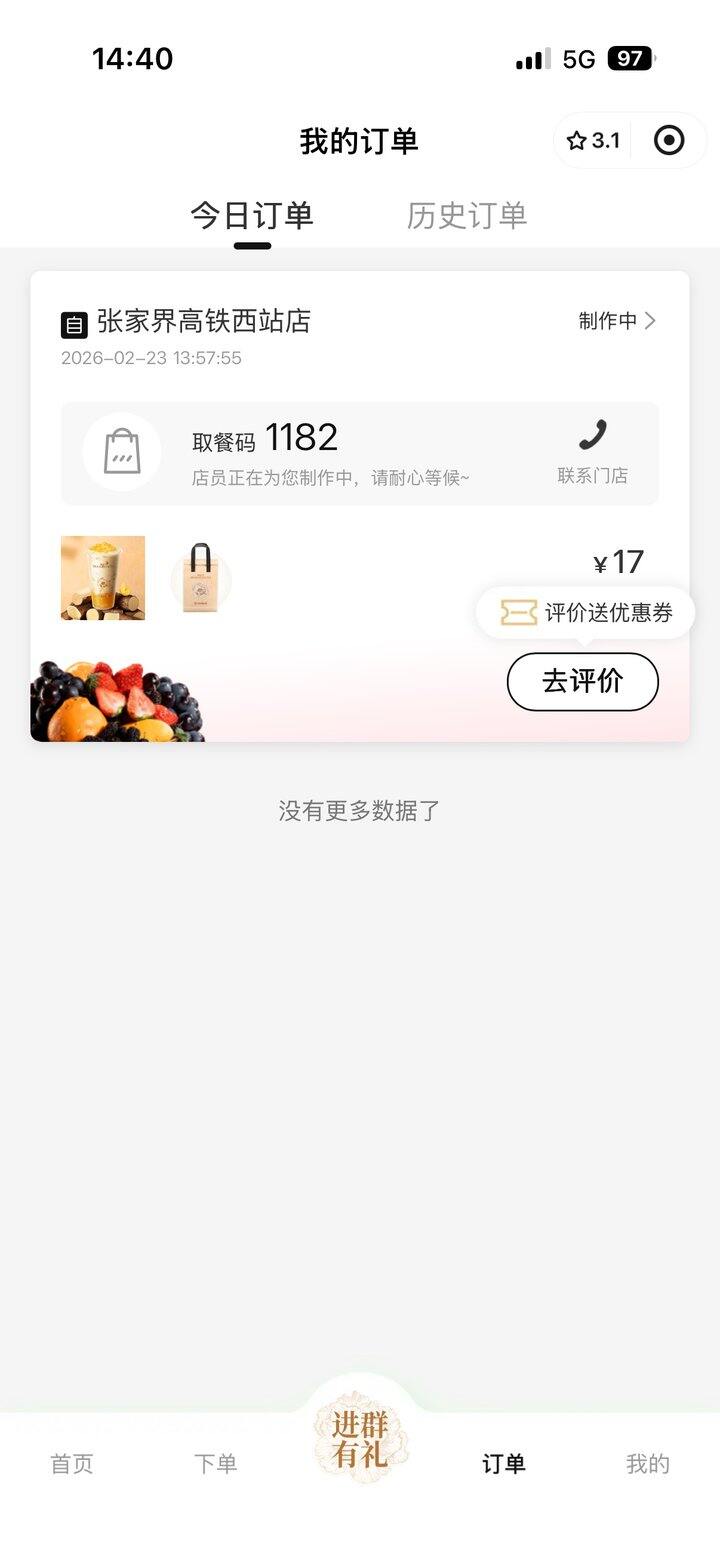Open the 下单 tab

tap(216, 1464)
